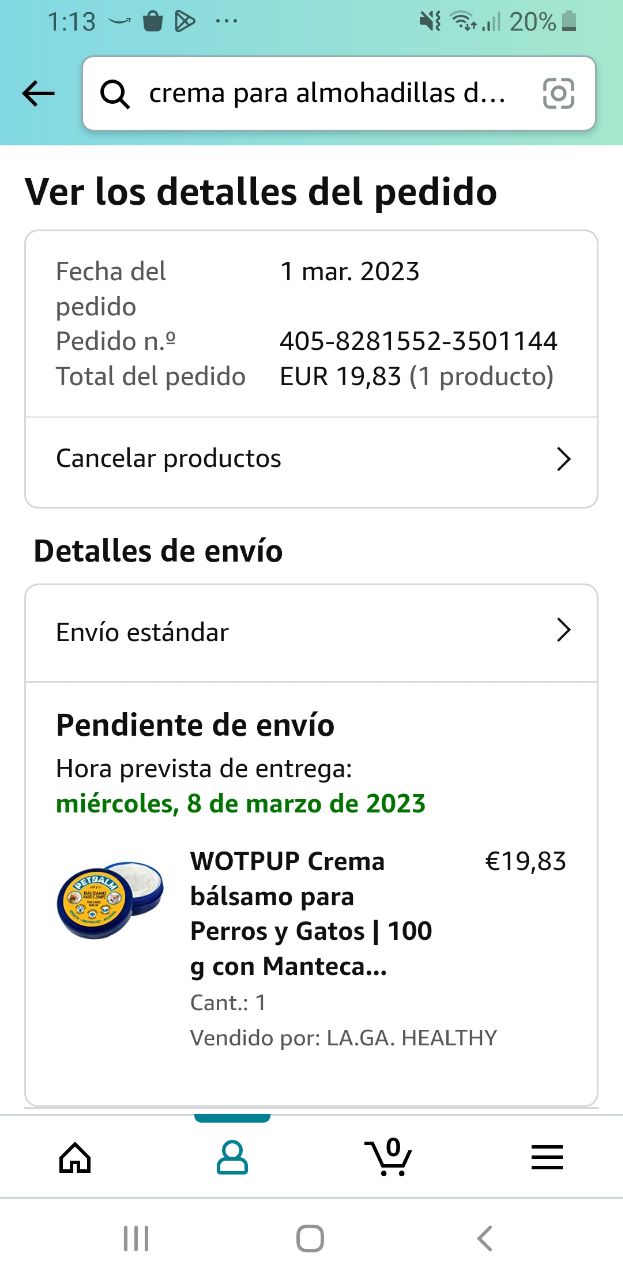Tap the system recent apps button
Viewport: 623px width, 1280px height.
[x=136, y=1239]
